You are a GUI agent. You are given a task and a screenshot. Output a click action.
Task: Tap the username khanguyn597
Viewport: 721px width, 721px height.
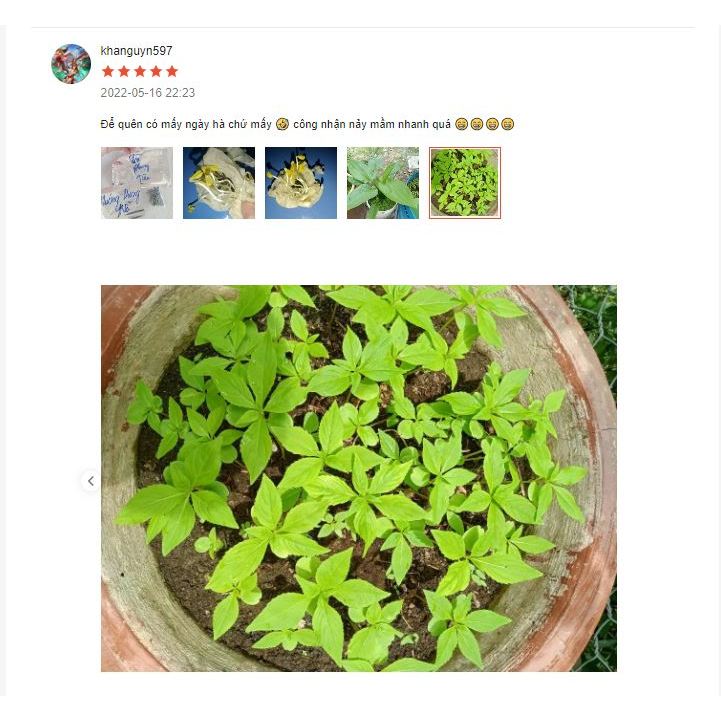tap(137, 51)
